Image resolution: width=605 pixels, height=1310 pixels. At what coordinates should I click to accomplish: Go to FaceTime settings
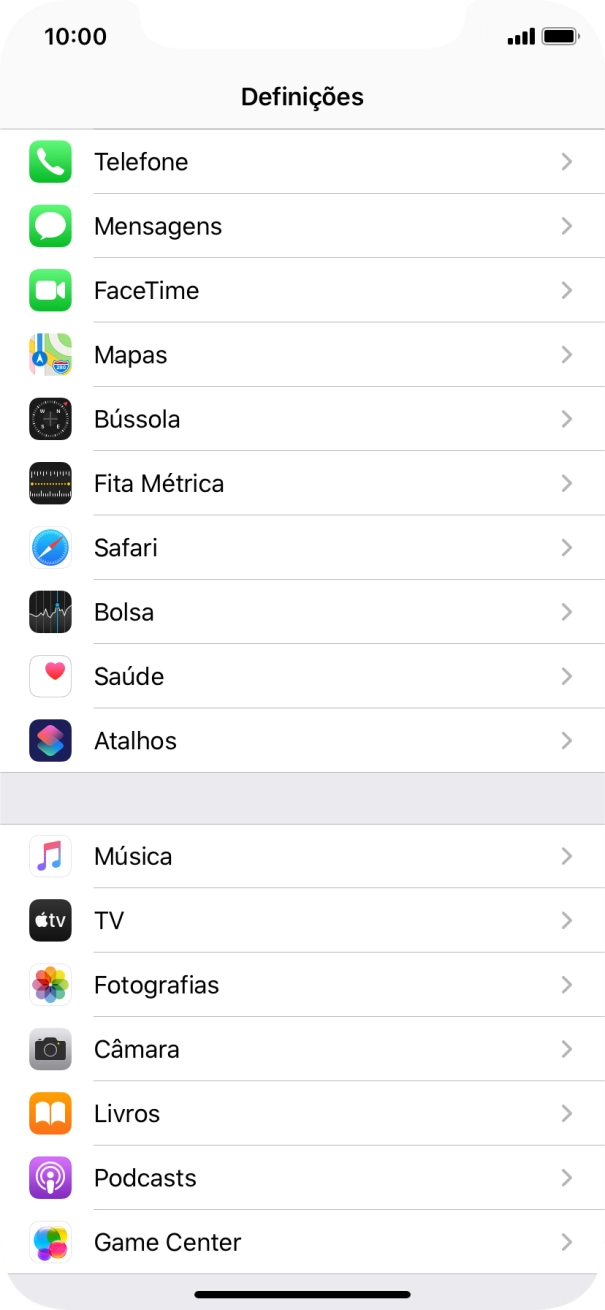[x=300, y=291]
